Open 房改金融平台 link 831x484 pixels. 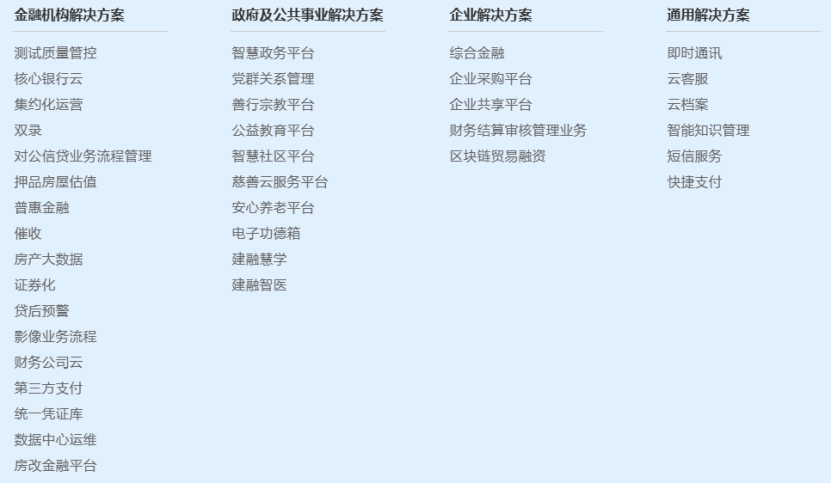55,465
